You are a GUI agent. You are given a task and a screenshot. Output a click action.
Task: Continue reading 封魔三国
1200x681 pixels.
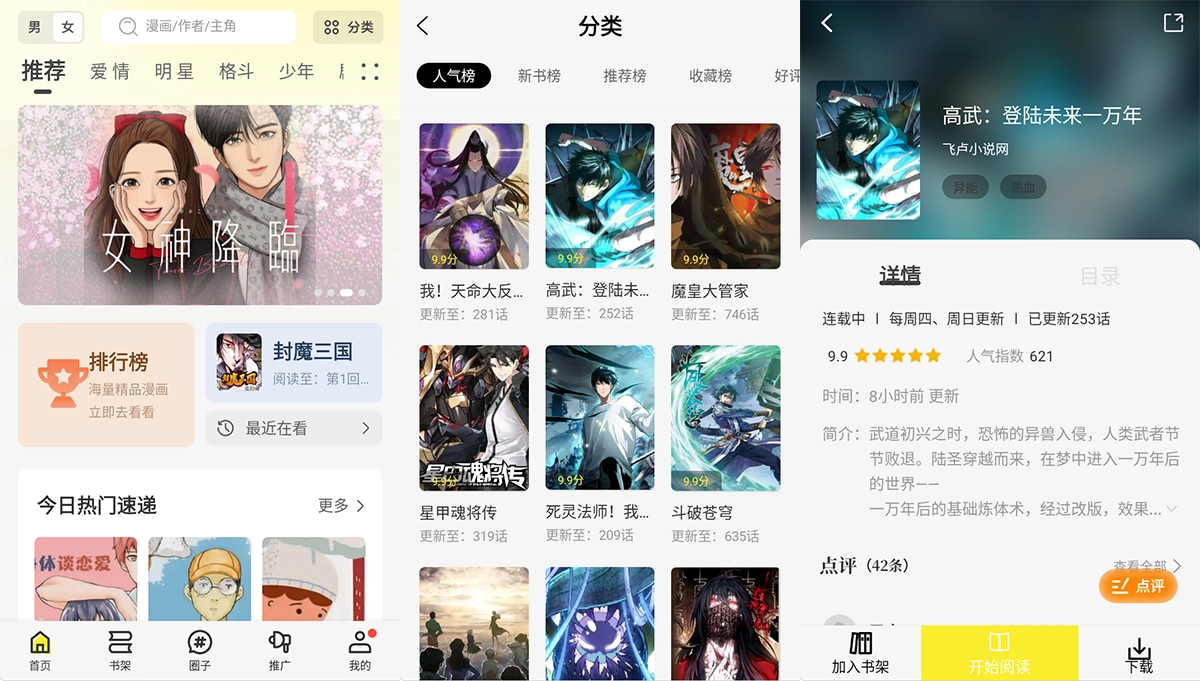tap(293, 362)
